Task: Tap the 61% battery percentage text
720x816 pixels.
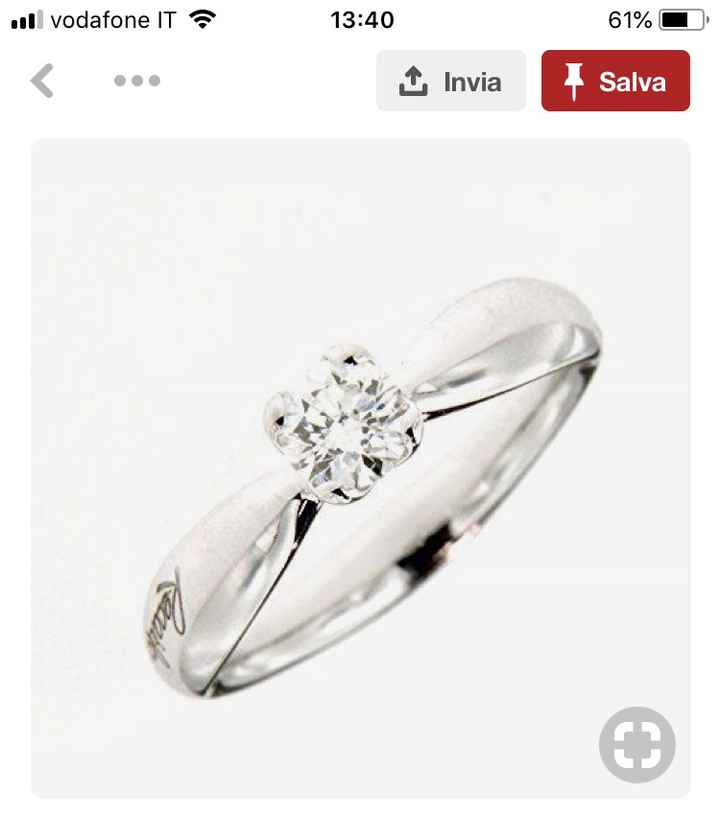Action: point(631,18)
